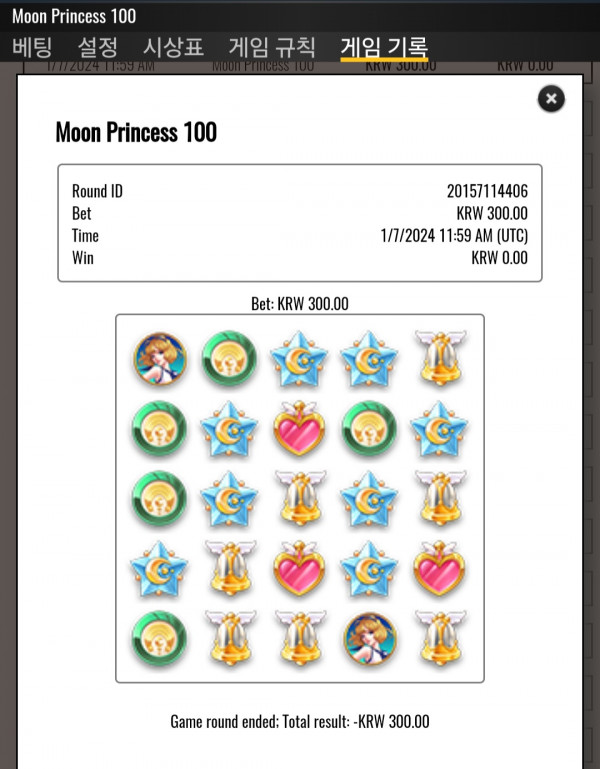The height and width of the screenshot is (769, 600).
Task: Open the 설정 tab
Action: [x=98, y=46]
